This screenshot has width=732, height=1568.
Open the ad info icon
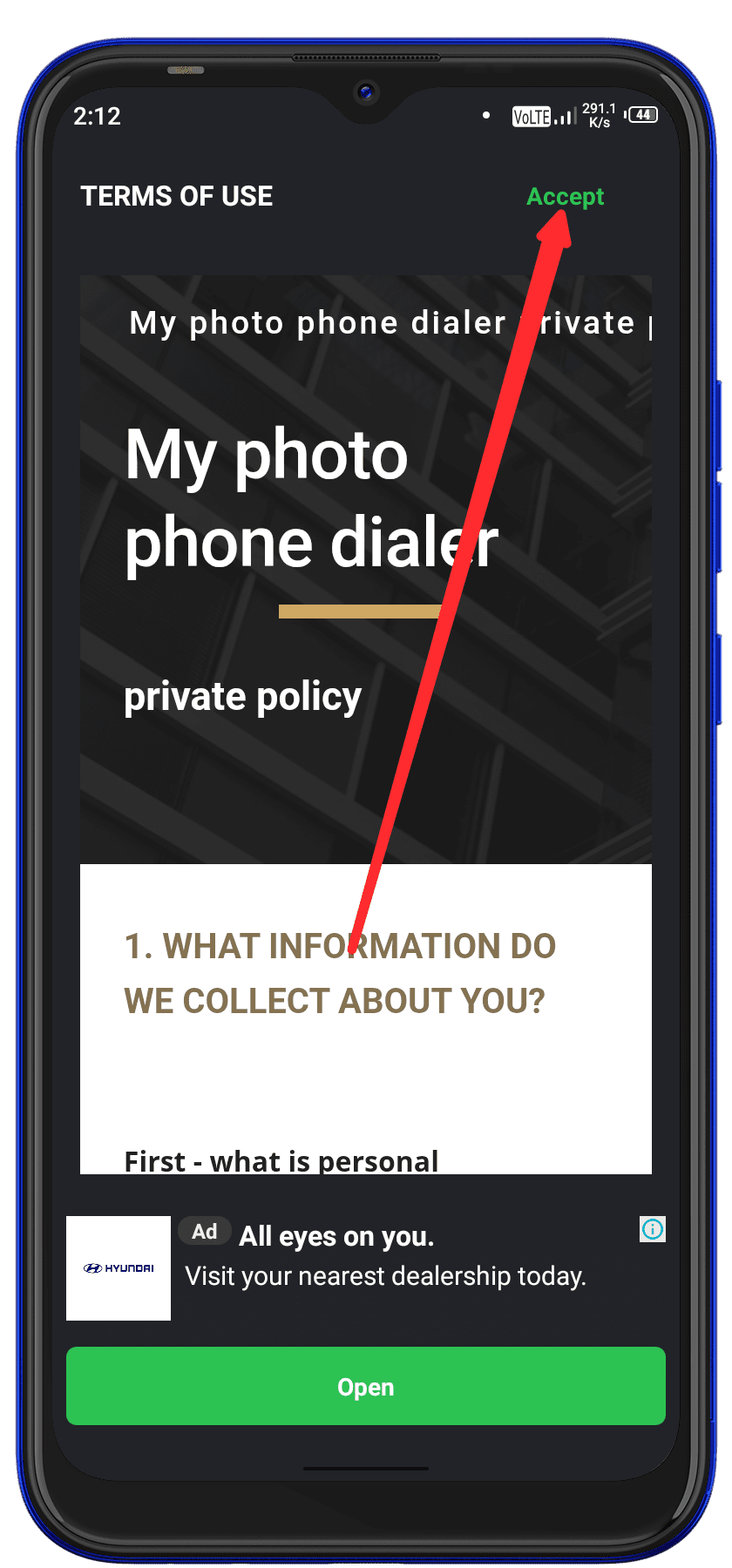pyautogui.click(x=653, y=1229)
